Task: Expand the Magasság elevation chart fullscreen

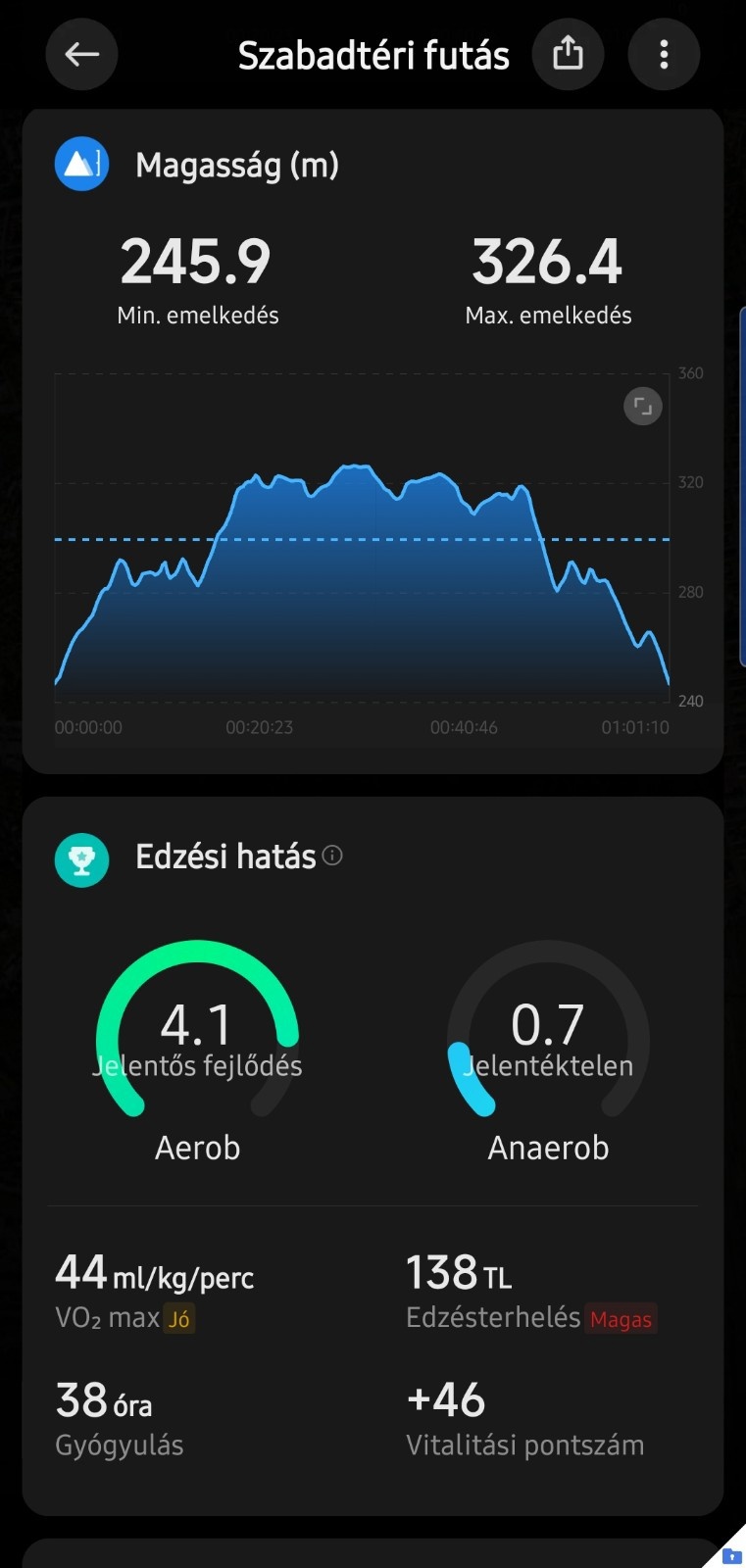Action: click(x=643, y=406)
